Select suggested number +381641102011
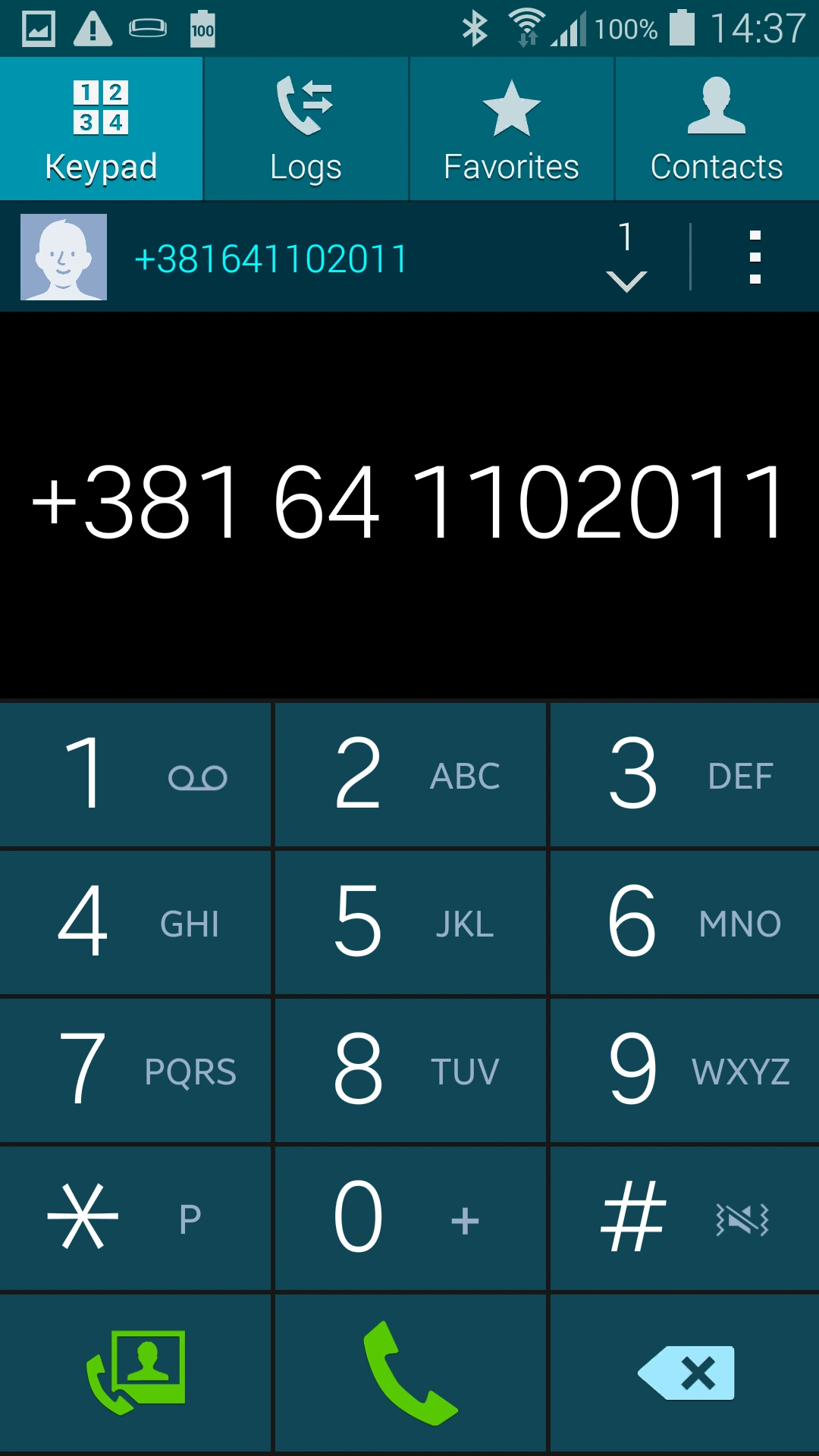Screen dimensions: 819x1456 tap(271, 259)
